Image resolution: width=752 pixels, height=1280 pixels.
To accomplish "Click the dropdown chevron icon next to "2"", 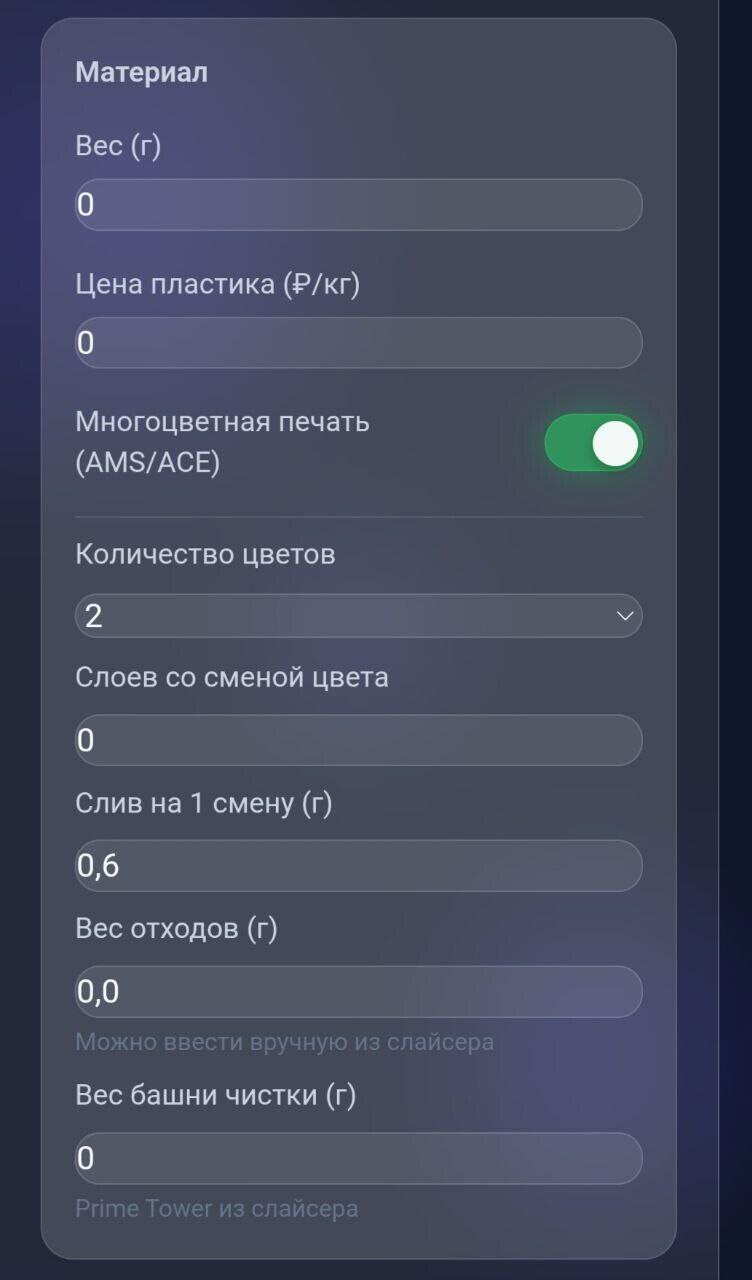I will click(627, 616).
